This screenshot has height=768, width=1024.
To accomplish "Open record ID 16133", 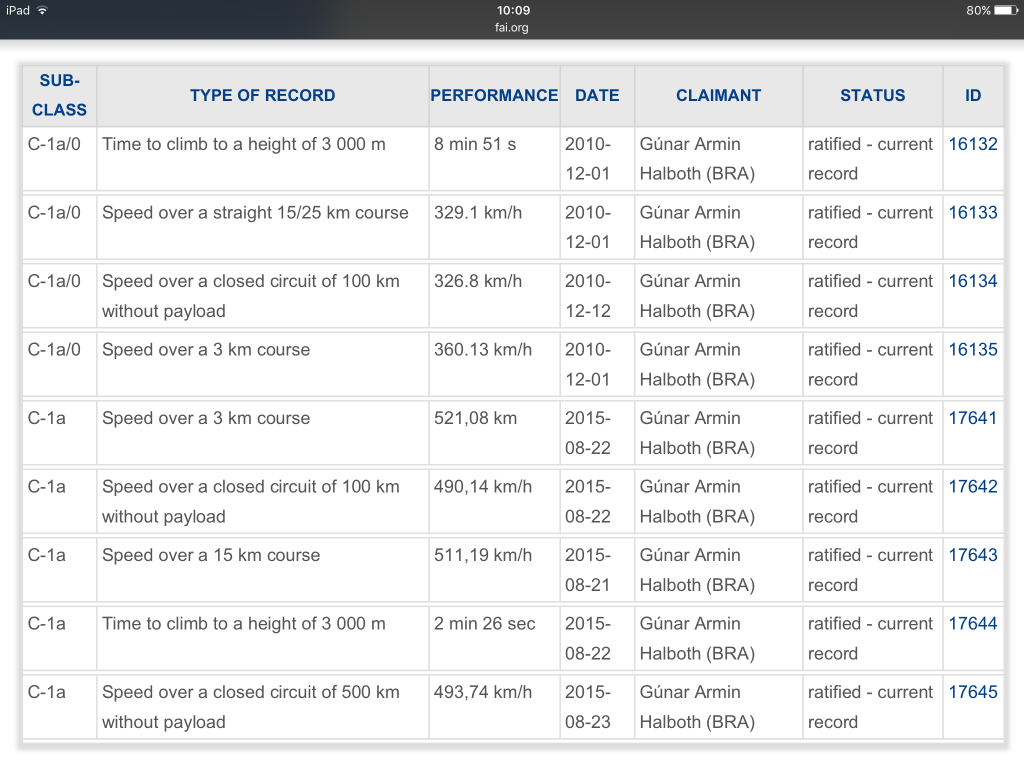I will click(x=972, y=213).
